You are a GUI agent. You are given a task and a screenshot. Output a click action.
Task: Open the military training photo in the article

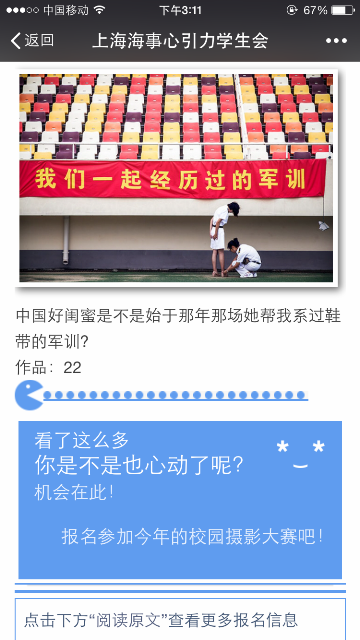pos(176,178)
